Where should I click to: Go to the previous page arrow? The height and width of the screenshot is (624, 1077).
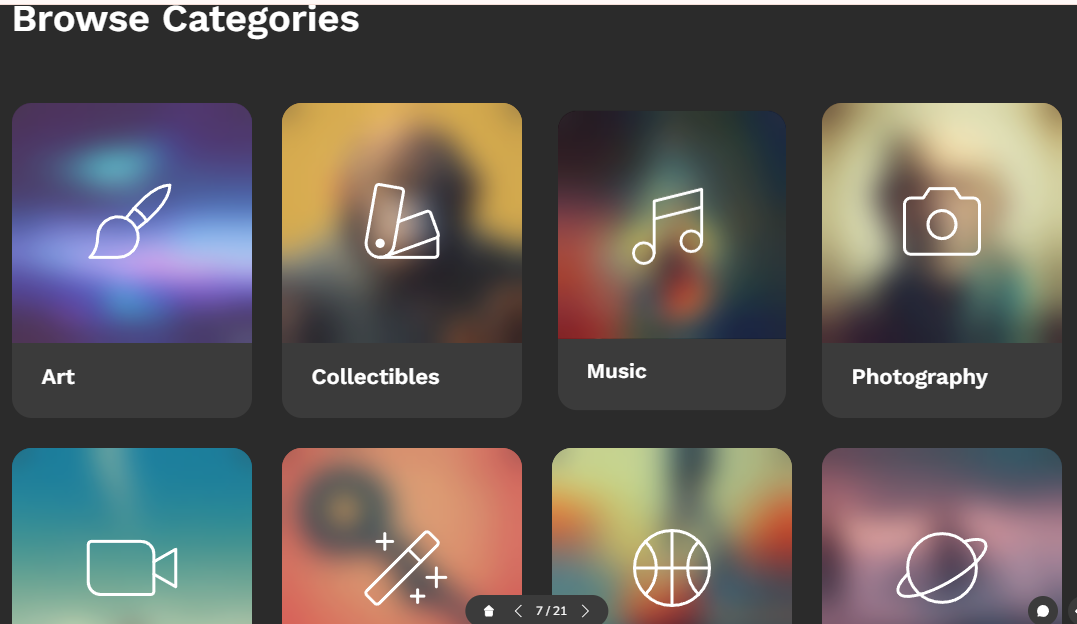pyautogui.click(x=518, y=611)
